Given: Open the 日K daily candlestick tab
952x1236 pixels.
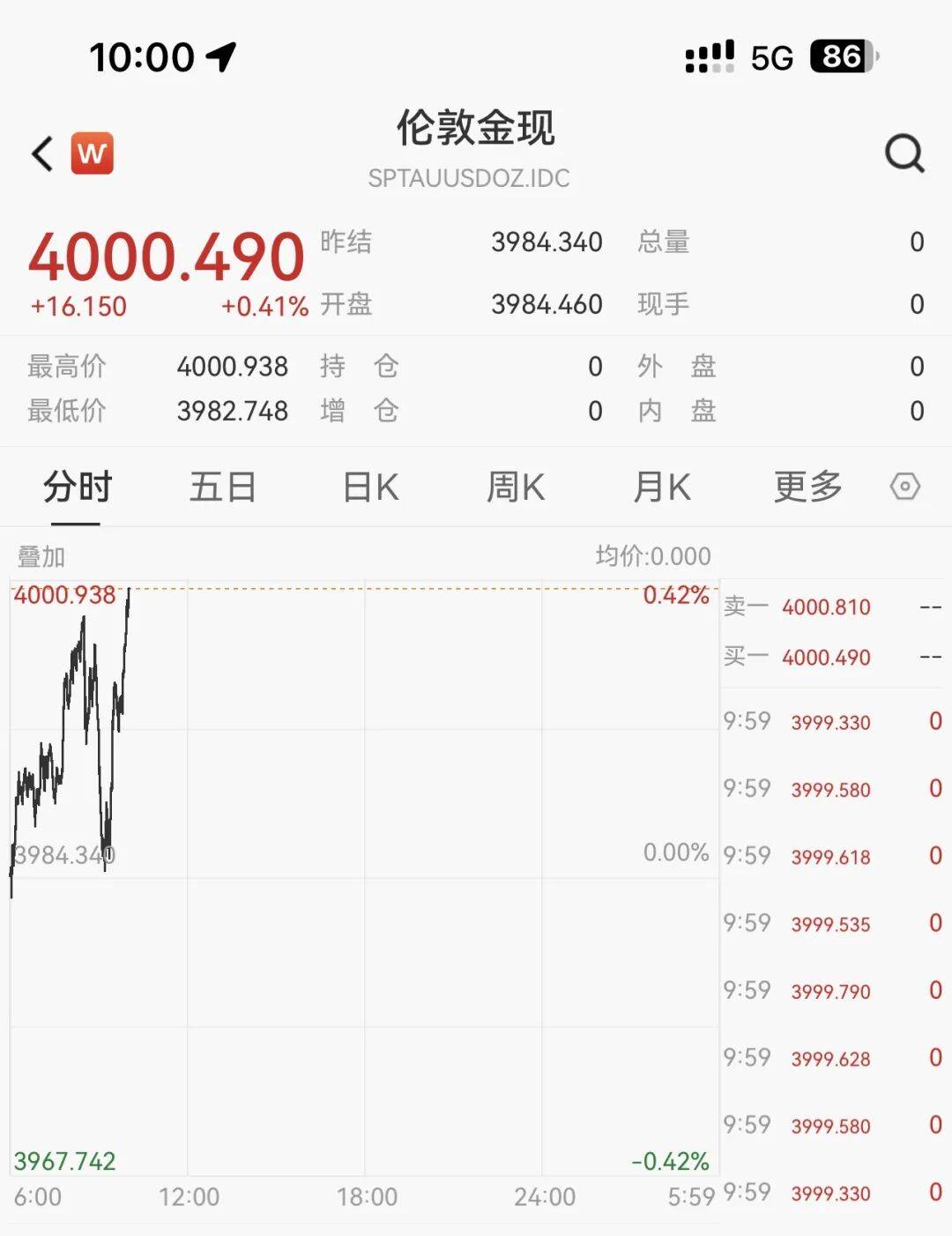Looking at the screenshot, I should [x=370, y=486].
